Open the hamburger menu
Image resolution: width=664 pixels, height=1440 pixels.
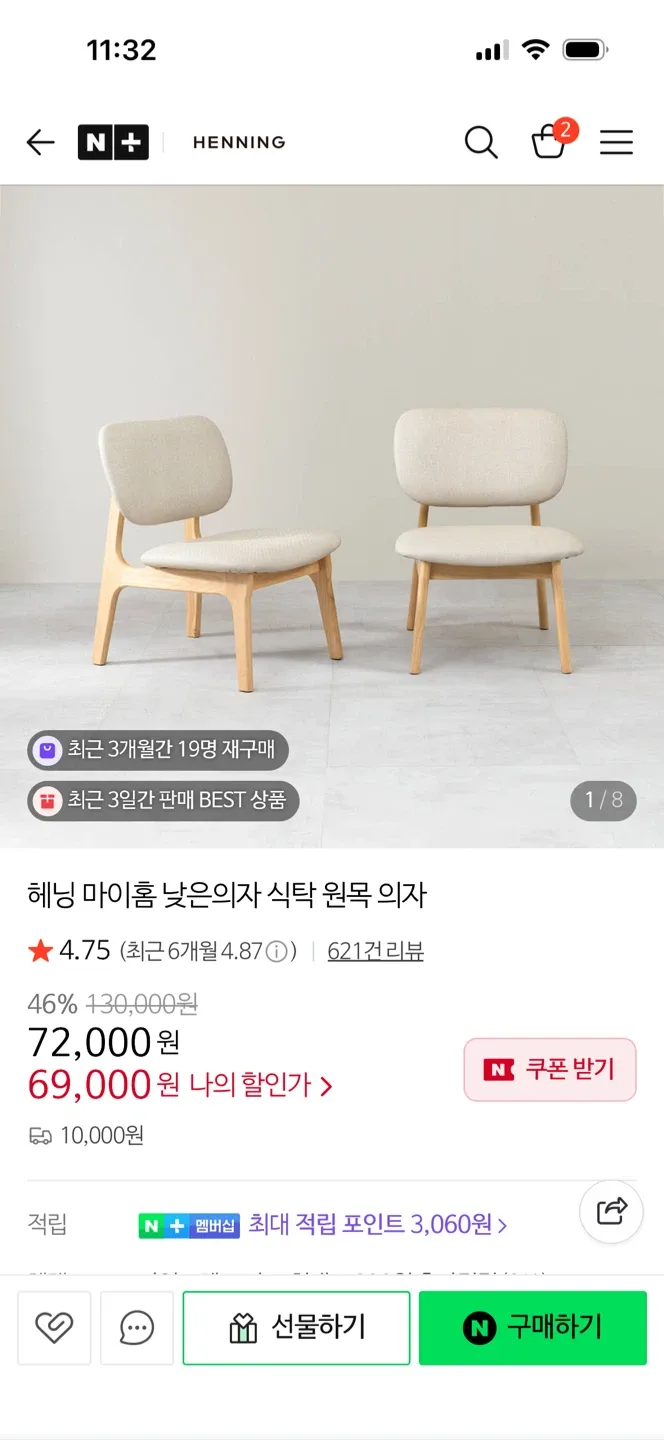616,143
